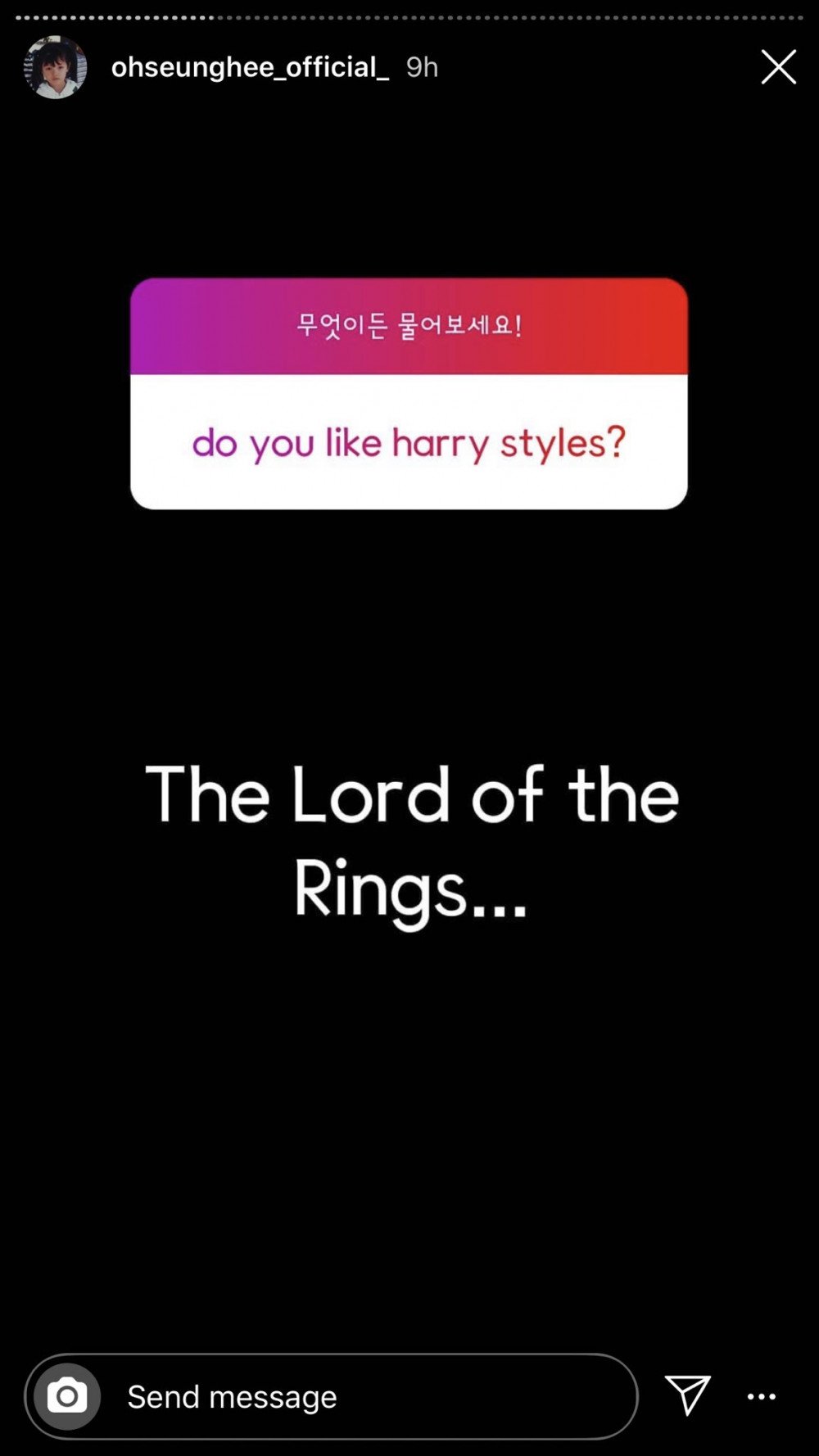Share this story via paper plane icon
Screen dimensions: 819x1456
pyautogui.click(x=687, y=1395)
